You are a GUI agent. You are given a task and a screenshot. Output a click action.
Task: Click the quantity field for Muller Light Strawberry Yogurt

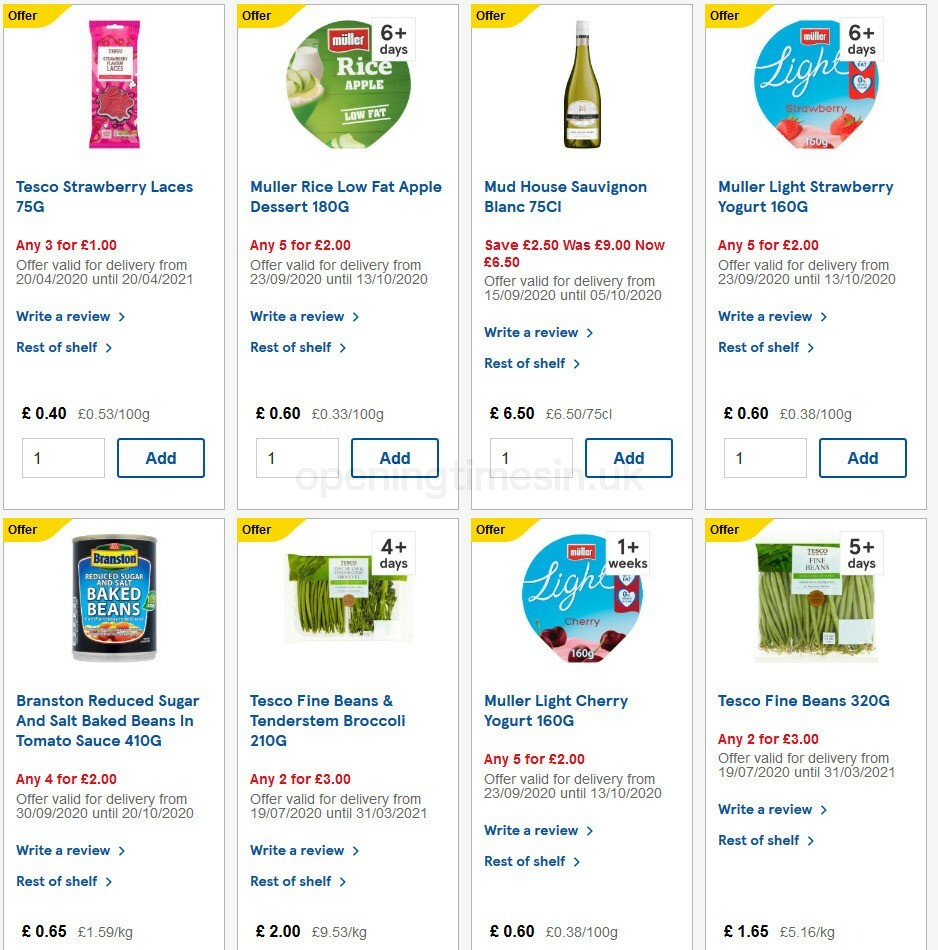click(x=765, y=457)
